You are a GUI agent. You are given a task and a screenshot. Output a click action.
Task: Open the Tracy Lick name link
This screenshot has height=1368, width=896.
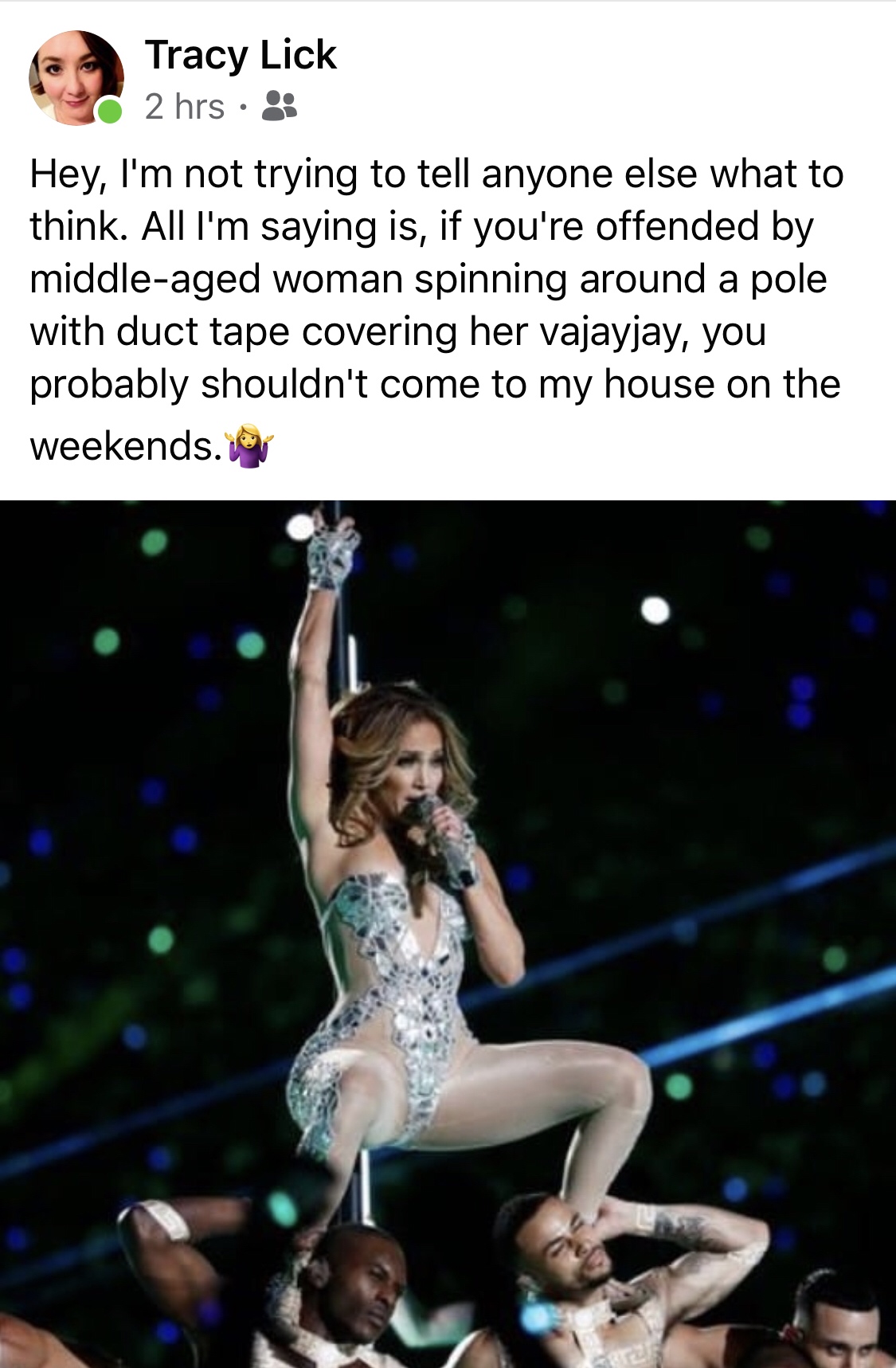coord(241,55)
